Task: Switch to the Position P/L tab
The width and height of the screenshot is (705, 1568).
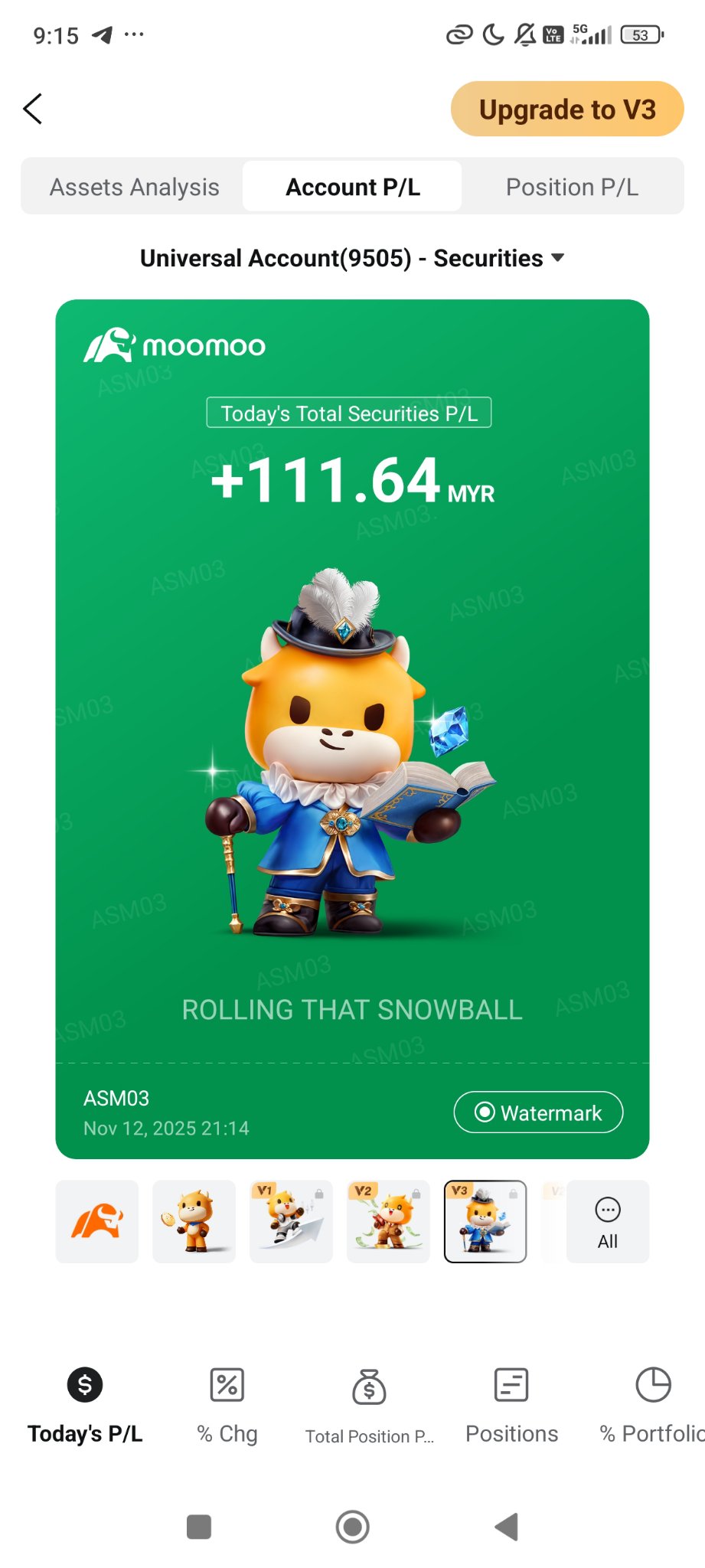Action: (x=571, y=187)
